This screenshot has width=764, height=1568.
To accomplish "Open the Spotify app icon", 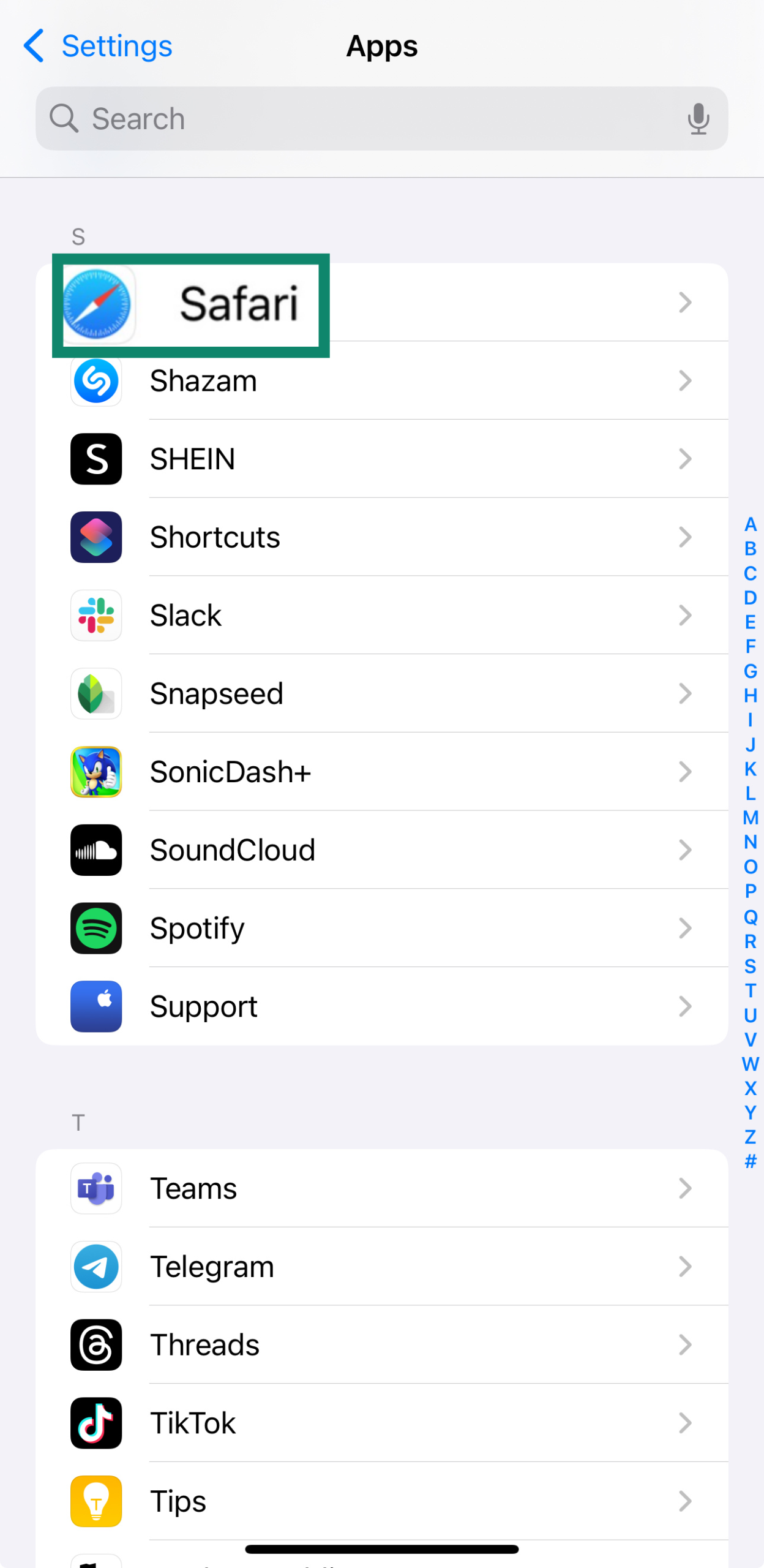I will [96, 929].
